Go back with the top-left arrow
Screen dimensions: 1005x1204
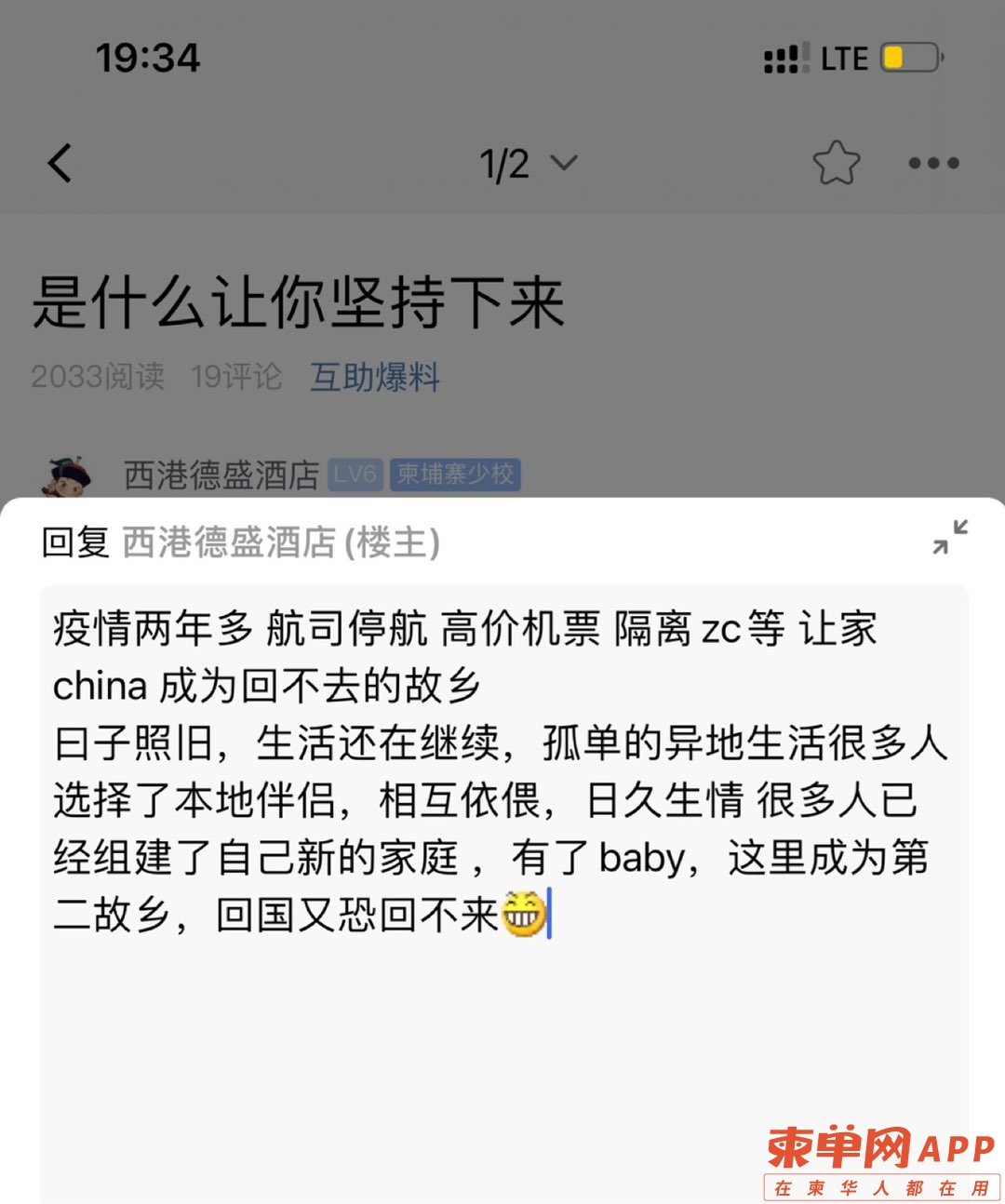click(x=60, y=164)
